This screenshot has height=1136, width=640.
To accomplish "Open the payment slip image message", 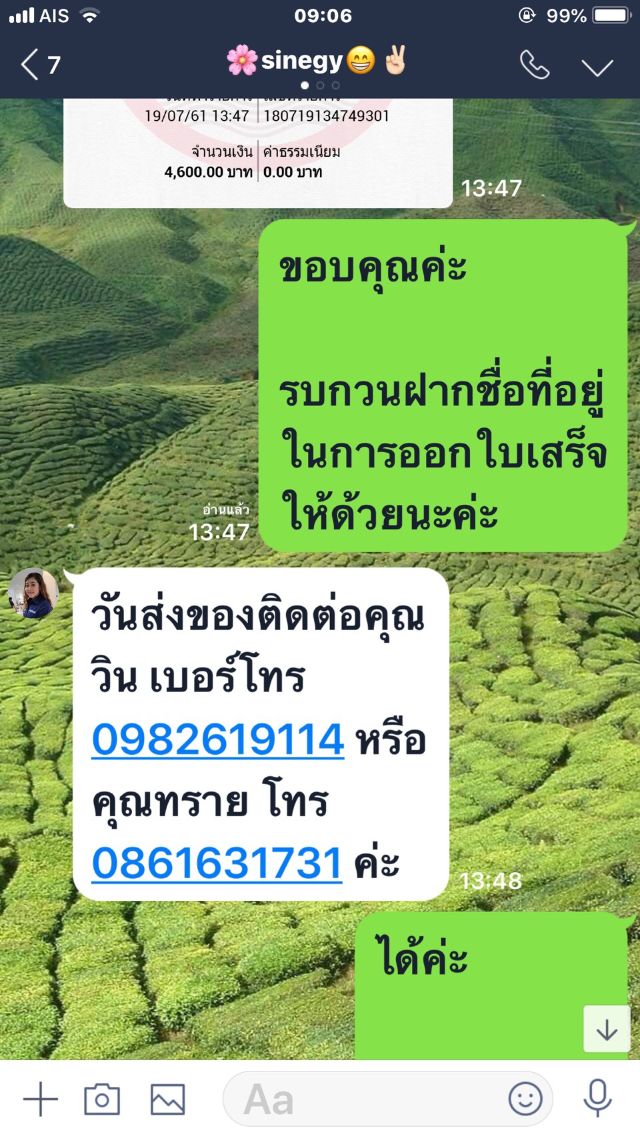I will pos(258,150).
